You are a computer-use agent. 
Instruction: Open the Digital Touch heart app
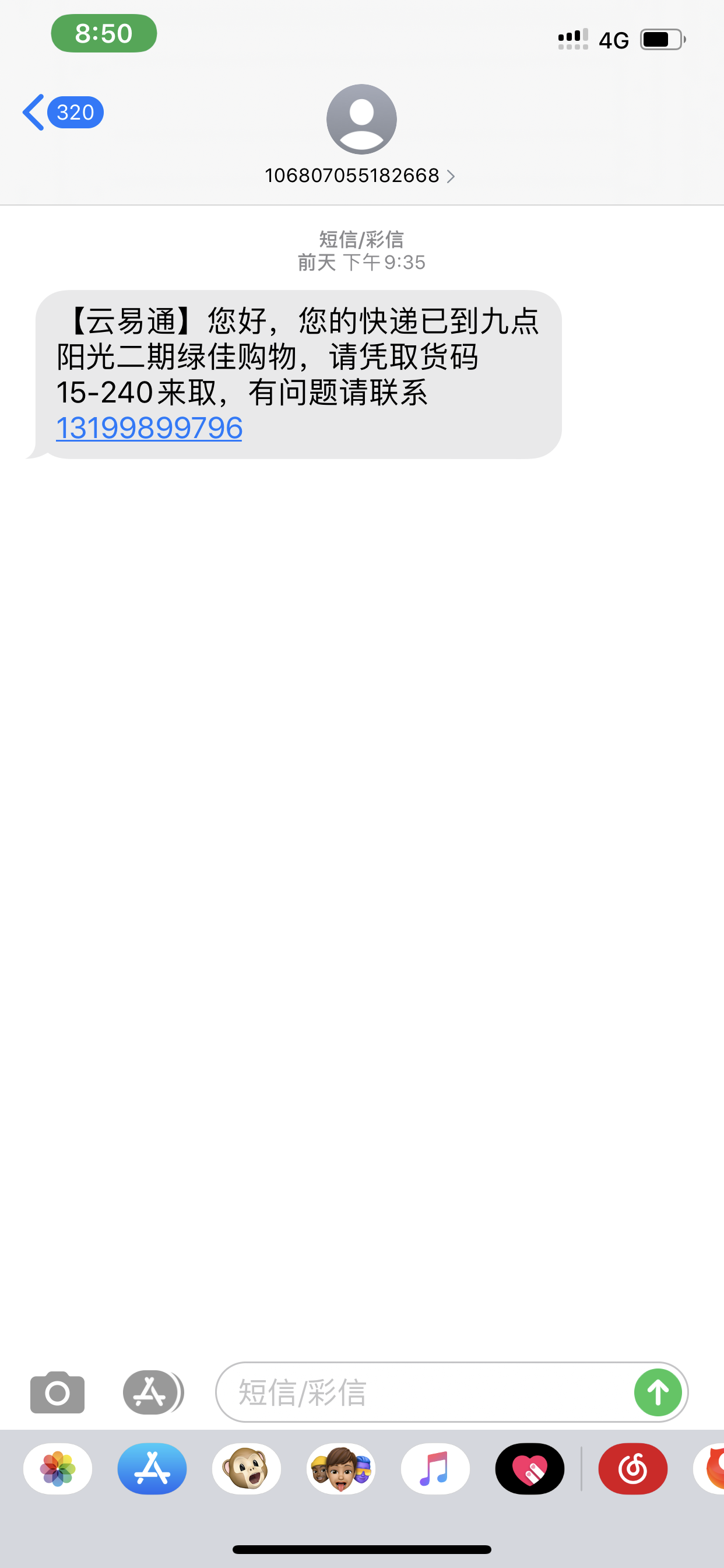[529, 1469]
